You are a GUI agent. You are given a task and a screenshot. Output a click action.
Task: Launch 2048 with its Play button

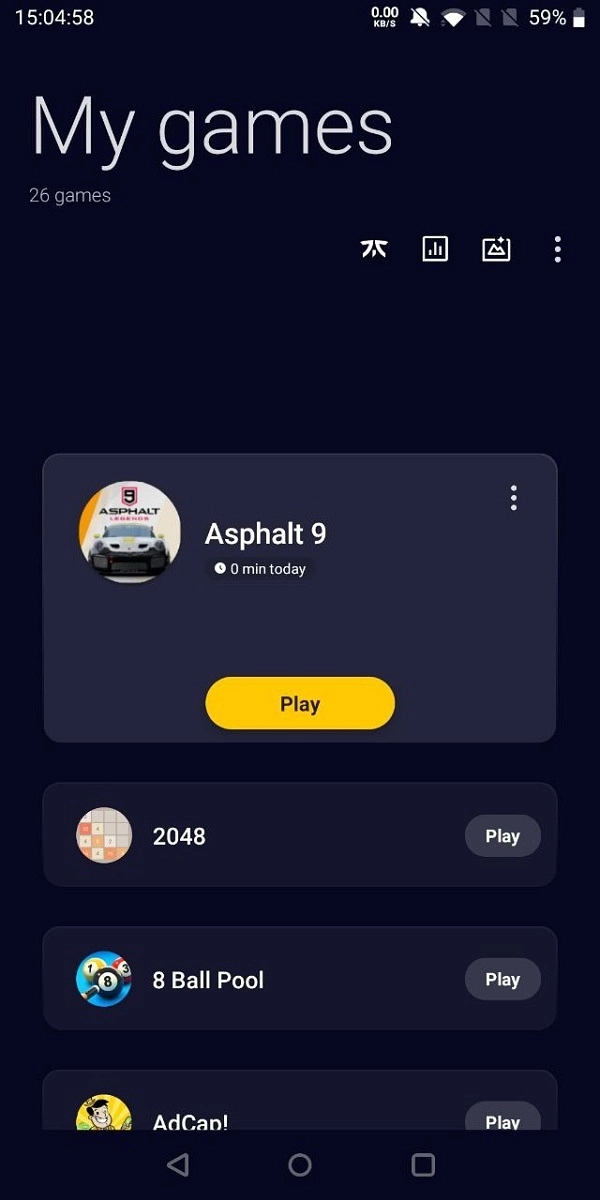502,836
